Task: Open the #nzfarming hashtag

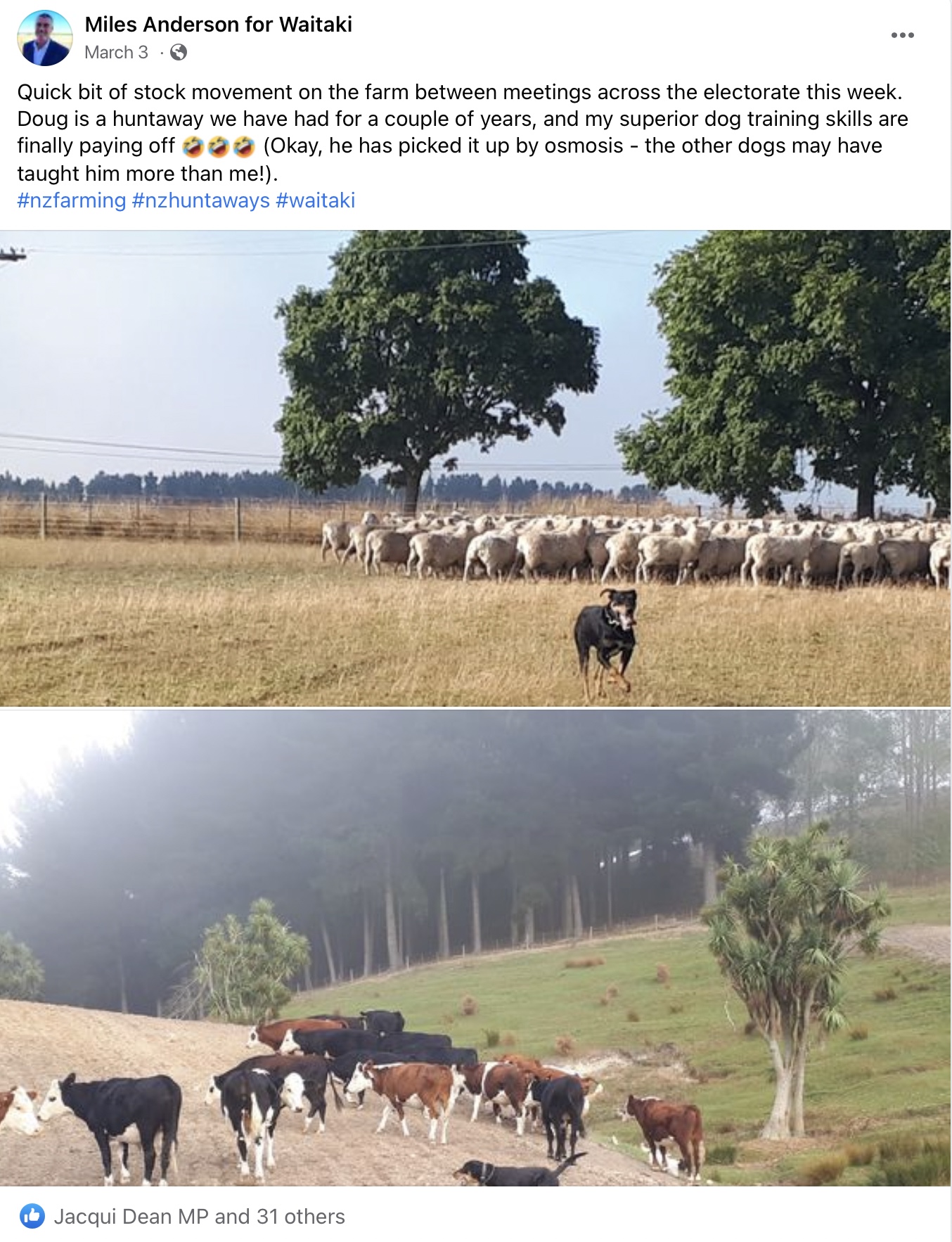Action: coord(71,200)
